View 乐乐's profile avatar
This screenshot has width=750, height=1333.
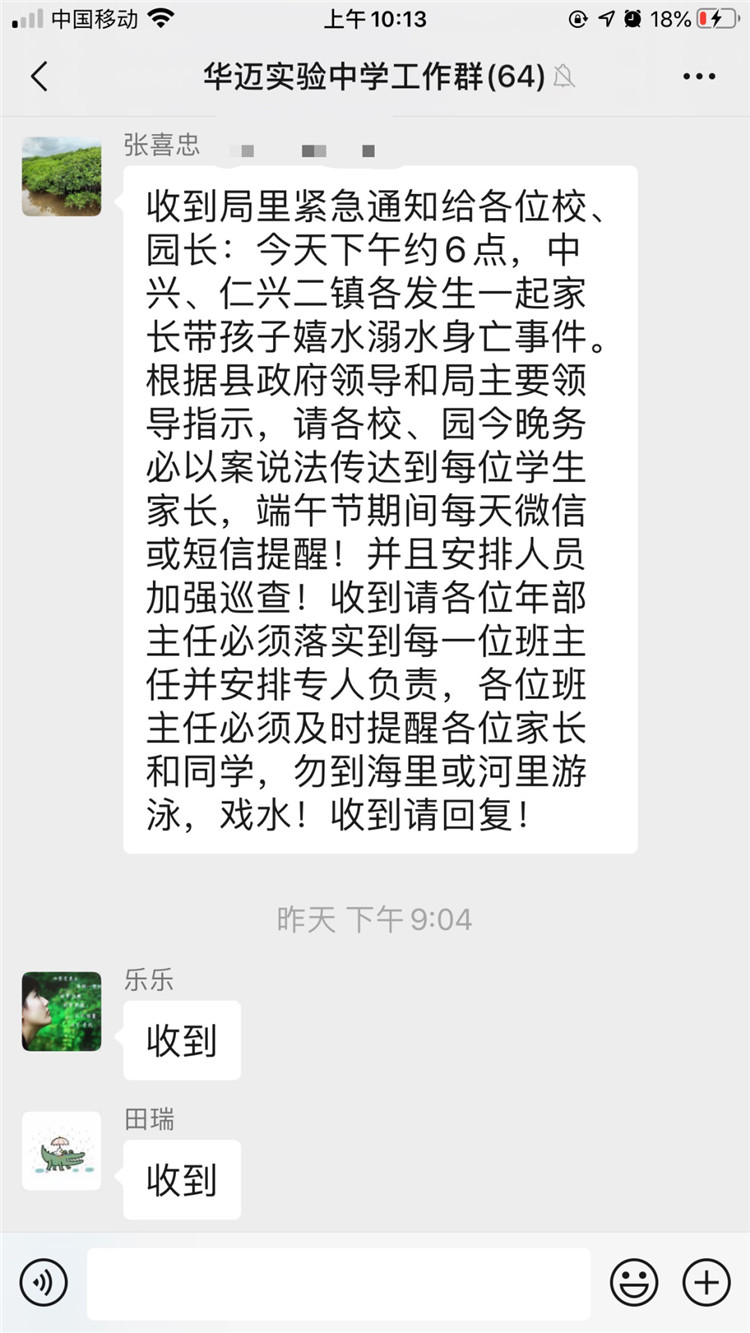pos(62,1011)
